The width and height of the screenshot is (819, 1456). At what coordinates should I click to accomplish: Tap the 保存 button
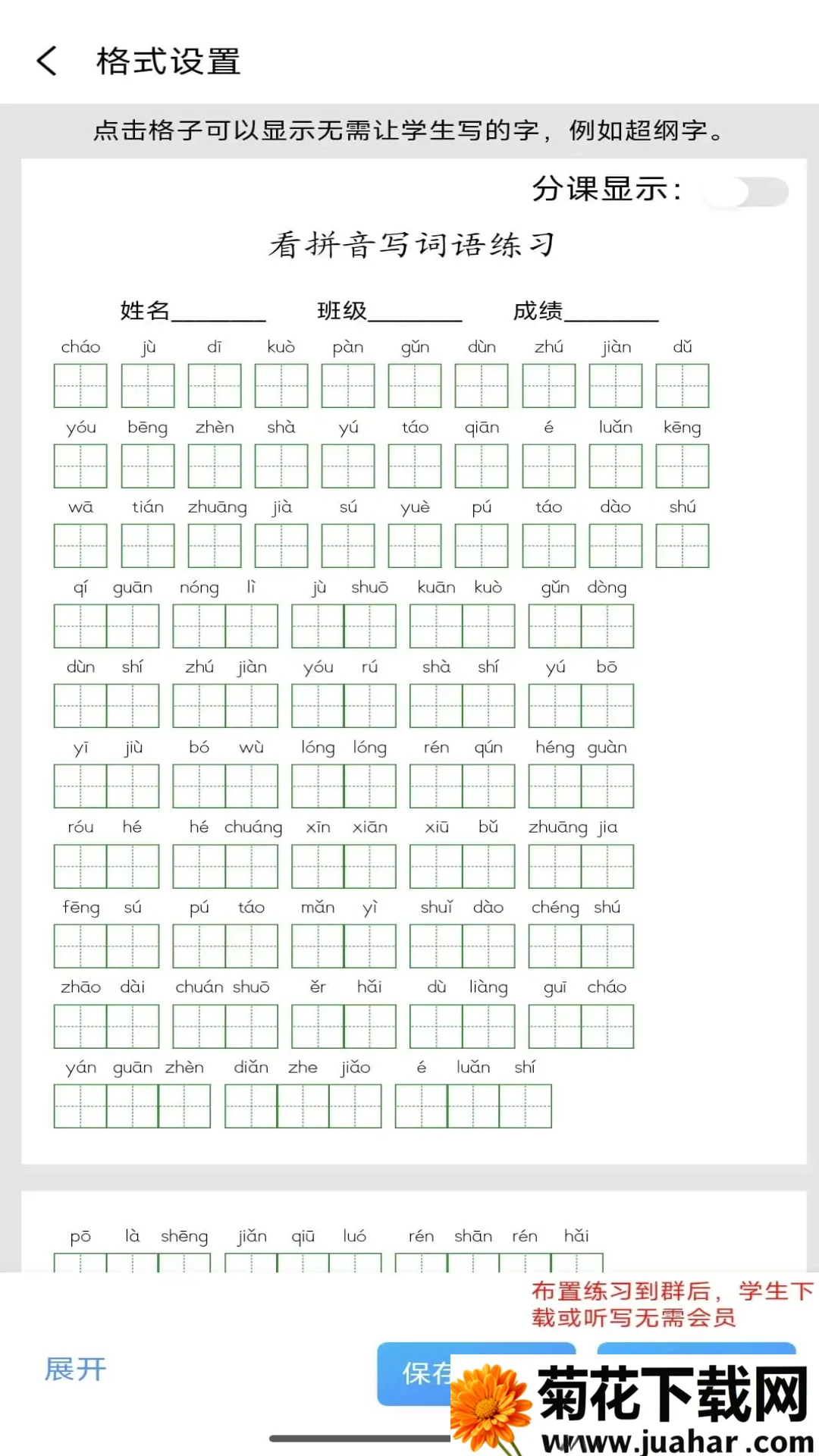click(426, 1373)
